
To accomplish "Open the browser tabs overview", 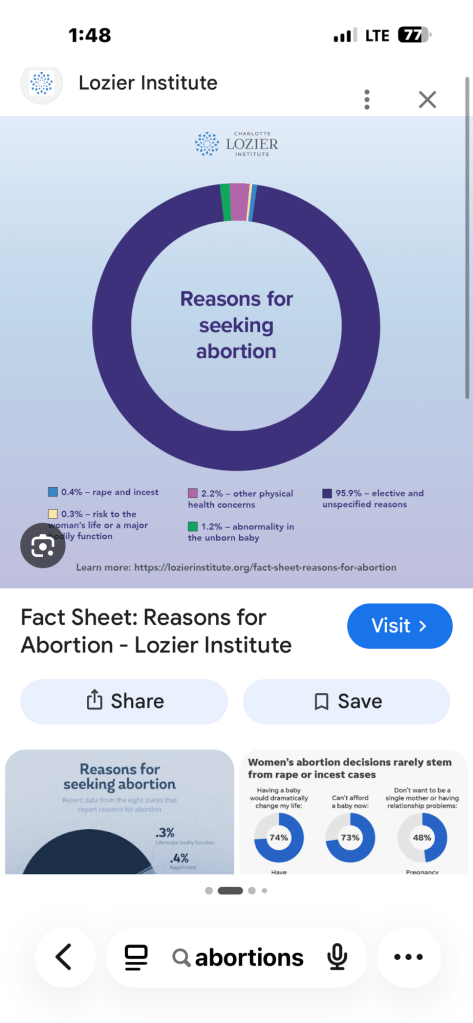I will pyautogui.click(x=136, y=957).
